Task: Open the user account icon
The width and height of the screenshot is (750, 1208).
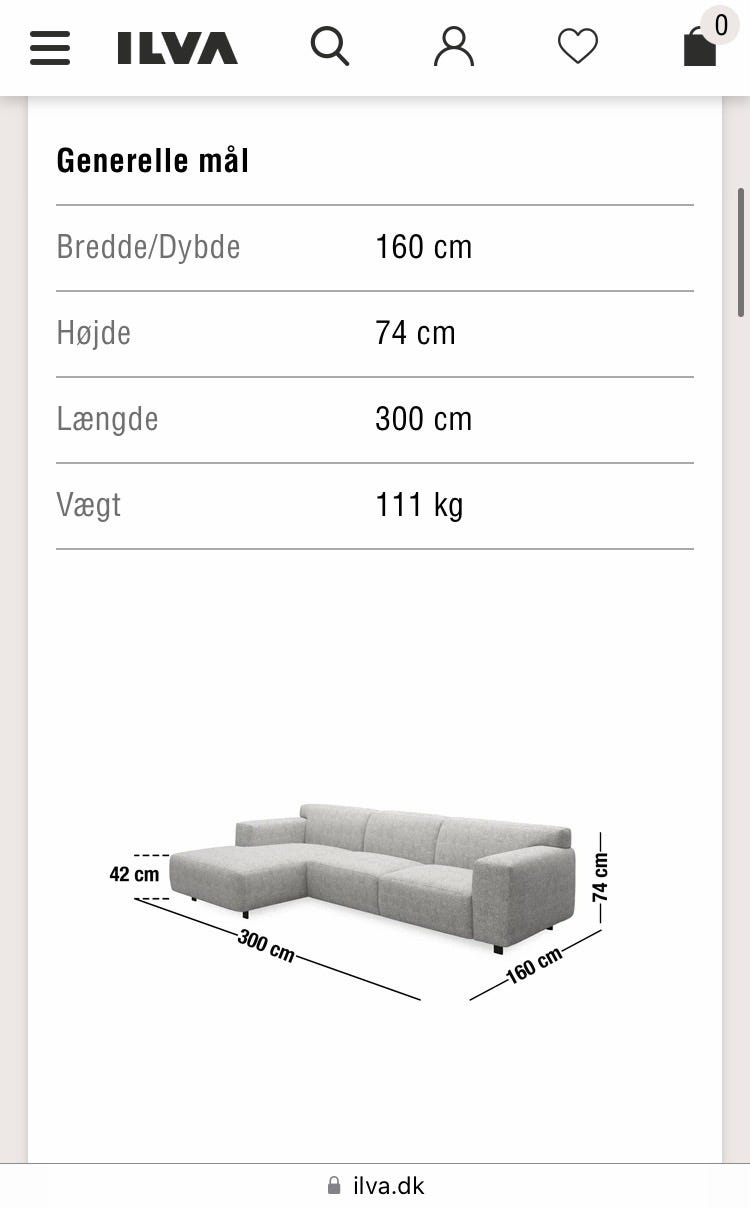Action: click(x=453, y=46)
